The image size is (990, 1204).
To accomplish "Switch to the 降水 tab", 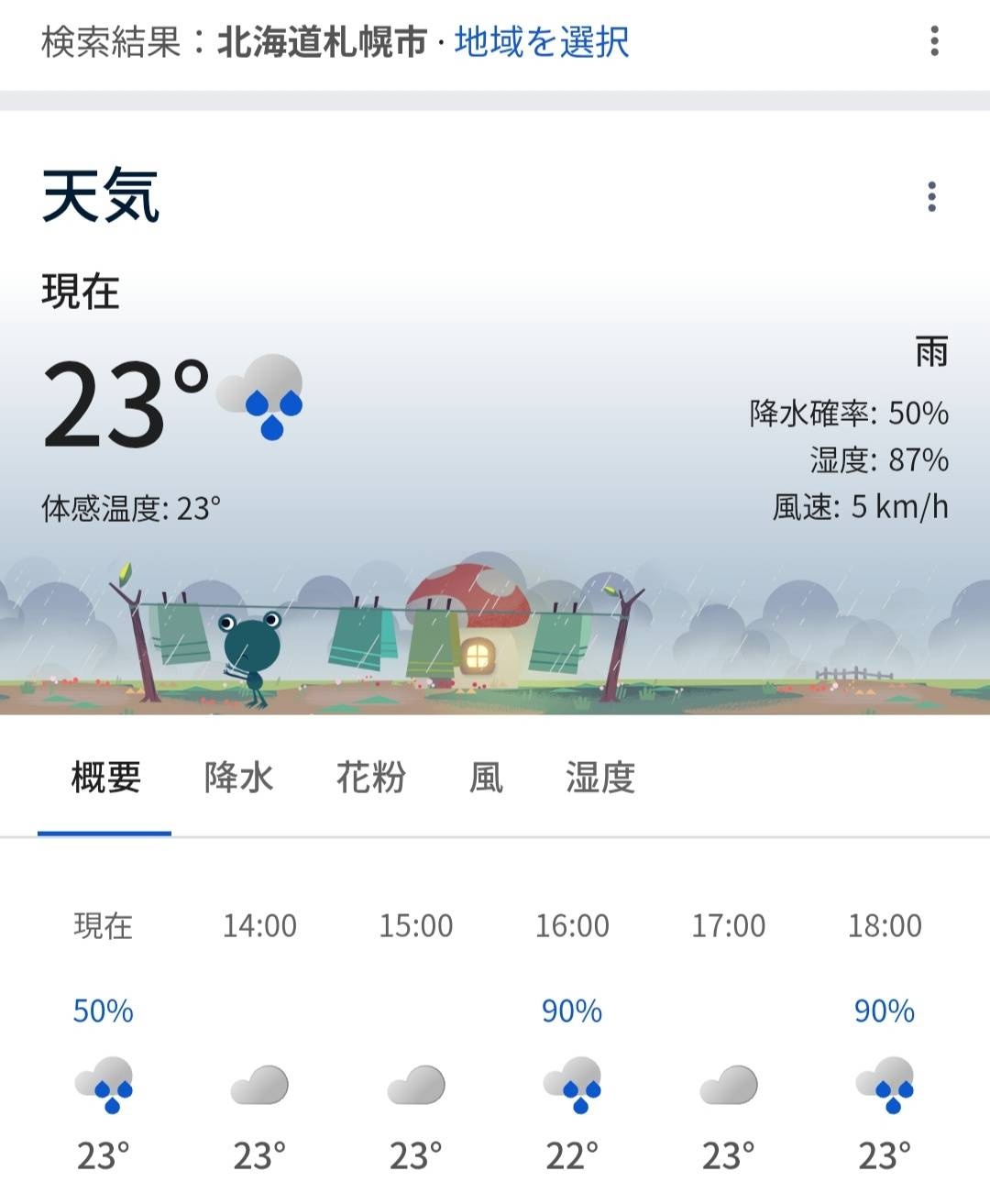I will pyautogui.click(x=238, y=779).
